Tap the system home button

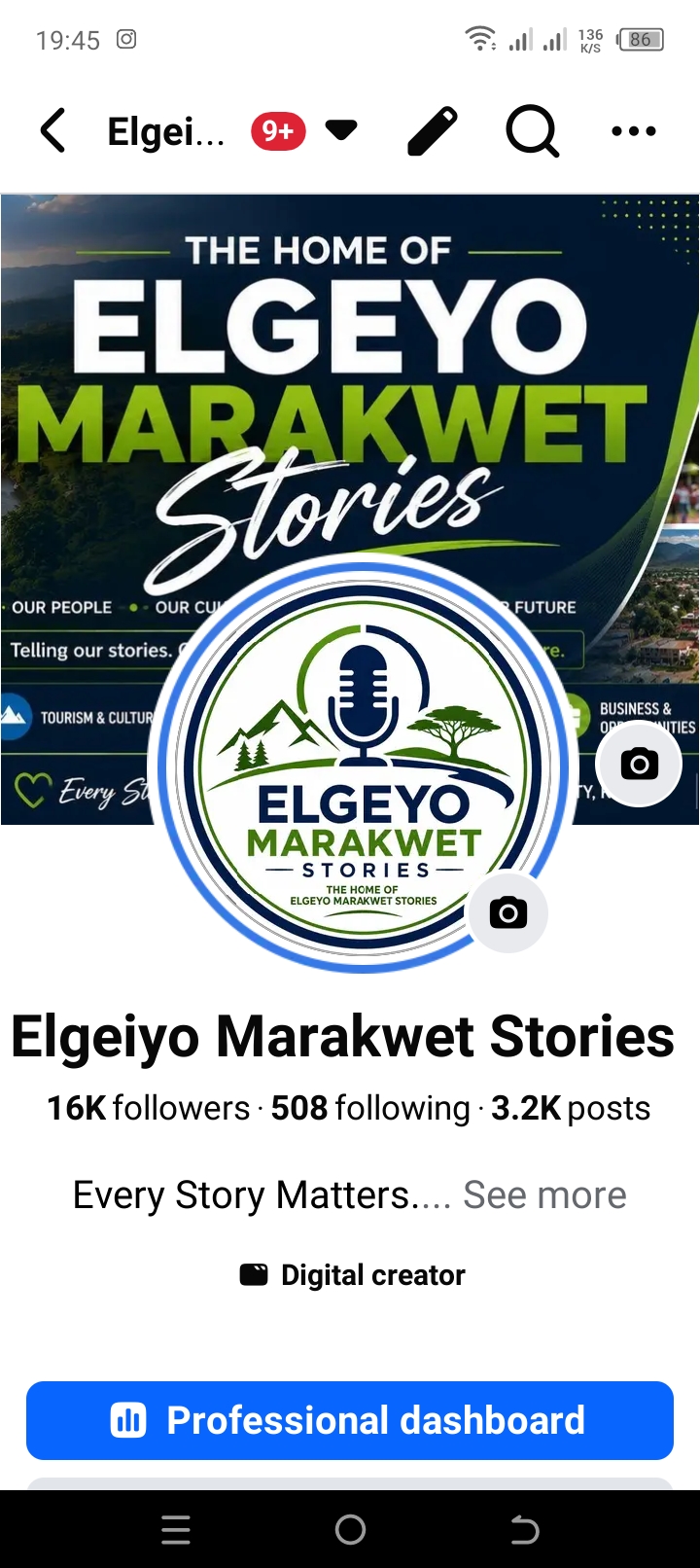(350, 1530)
